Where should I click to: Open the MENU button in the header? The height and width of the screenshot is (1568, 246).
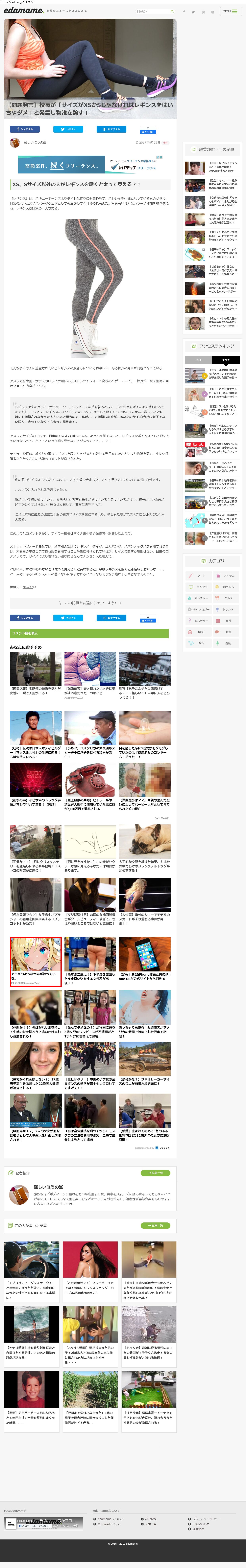coord(230,11)
